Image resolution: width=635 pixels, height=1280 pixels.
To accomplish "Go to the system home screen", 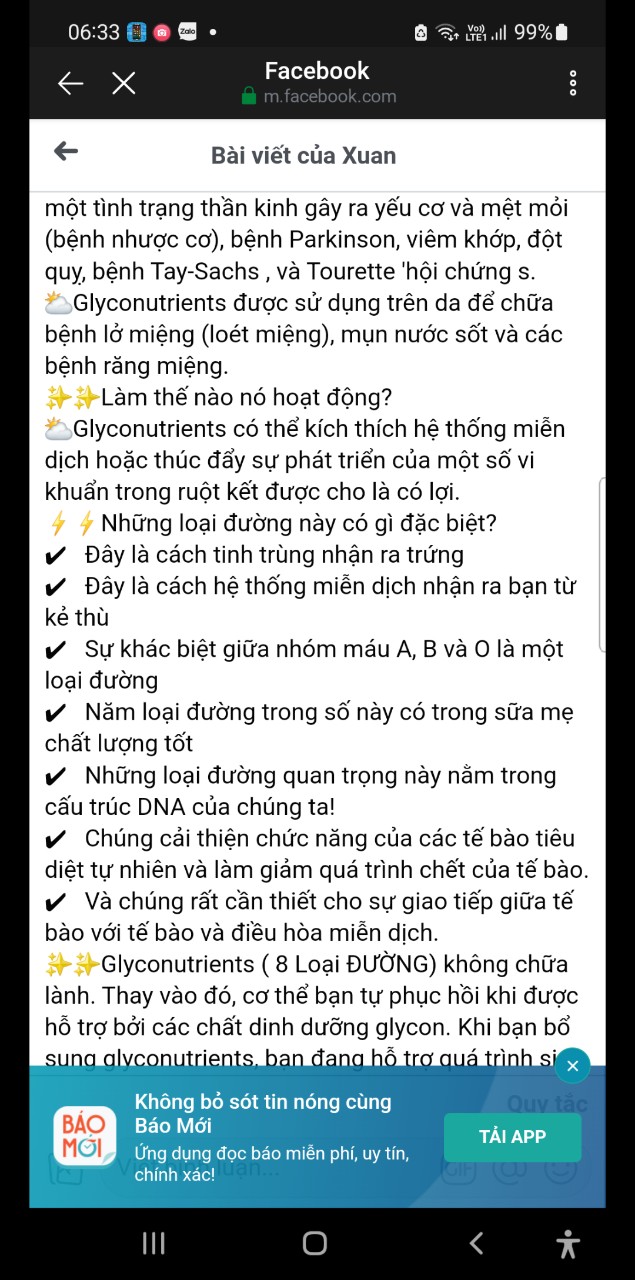I will click(x=315, y=1243).
